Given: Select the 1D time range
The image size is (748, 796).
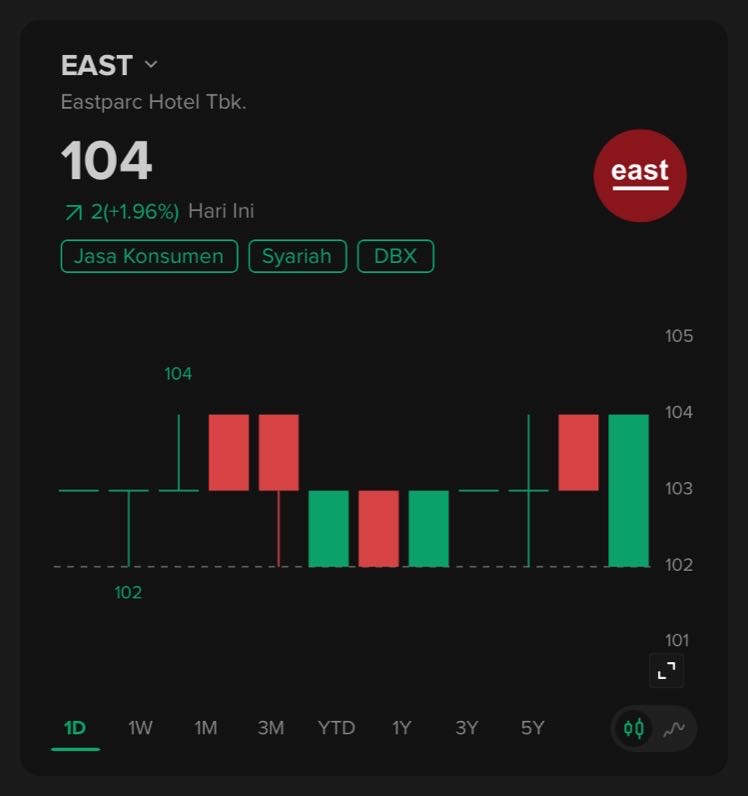Looking at the screenshot, I should 75,728.
